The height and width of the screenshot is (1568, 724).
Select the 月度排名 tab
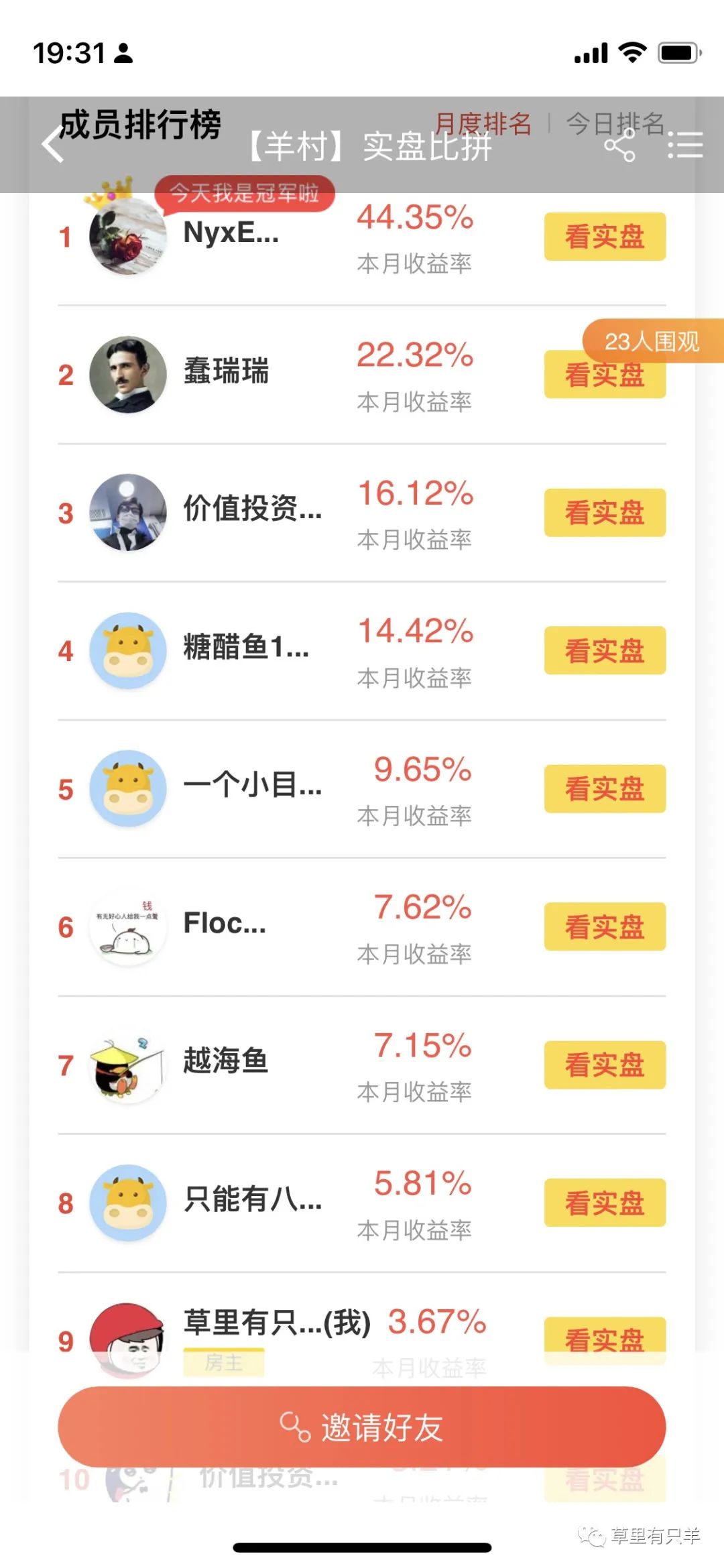(x=483, y=124)
